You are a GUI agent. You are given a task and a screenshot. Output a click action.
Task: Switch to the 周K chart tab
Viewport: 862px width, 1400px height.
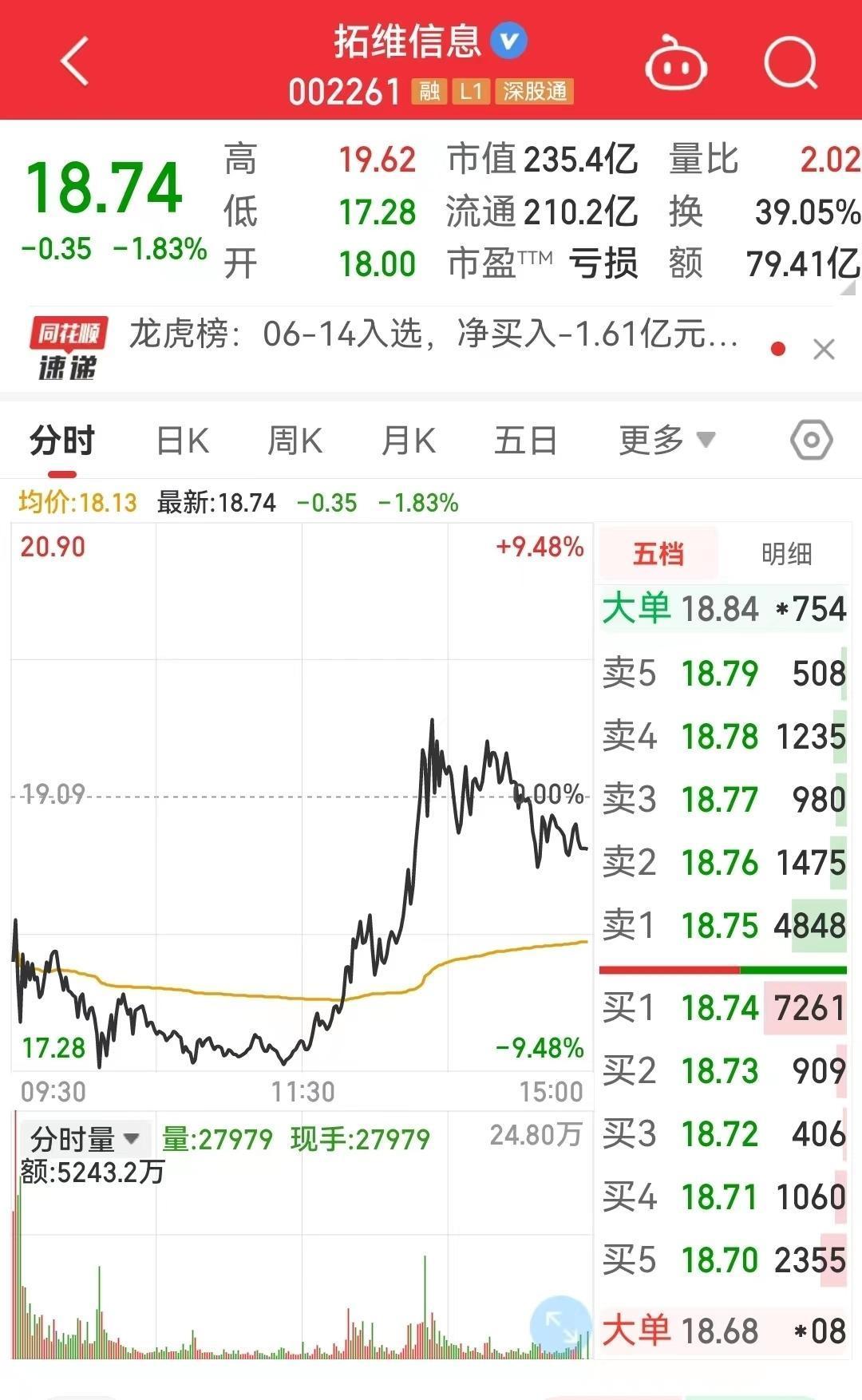click(x=295, y=441)
